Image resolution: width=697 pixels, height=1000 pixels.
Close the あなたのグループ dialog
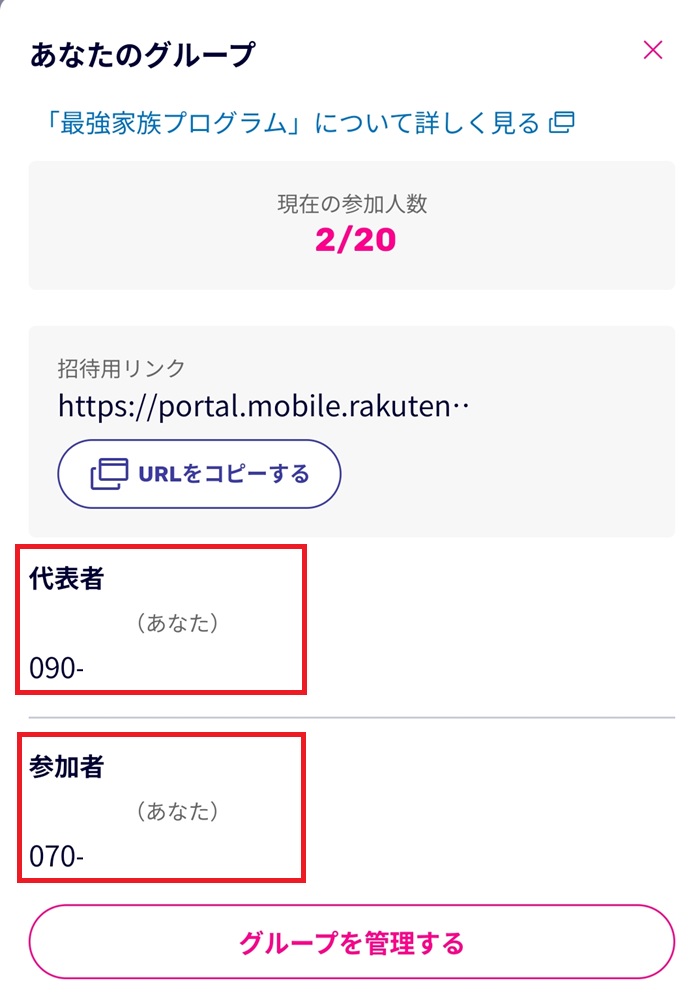pyautogui.click(x=653, y=50)
